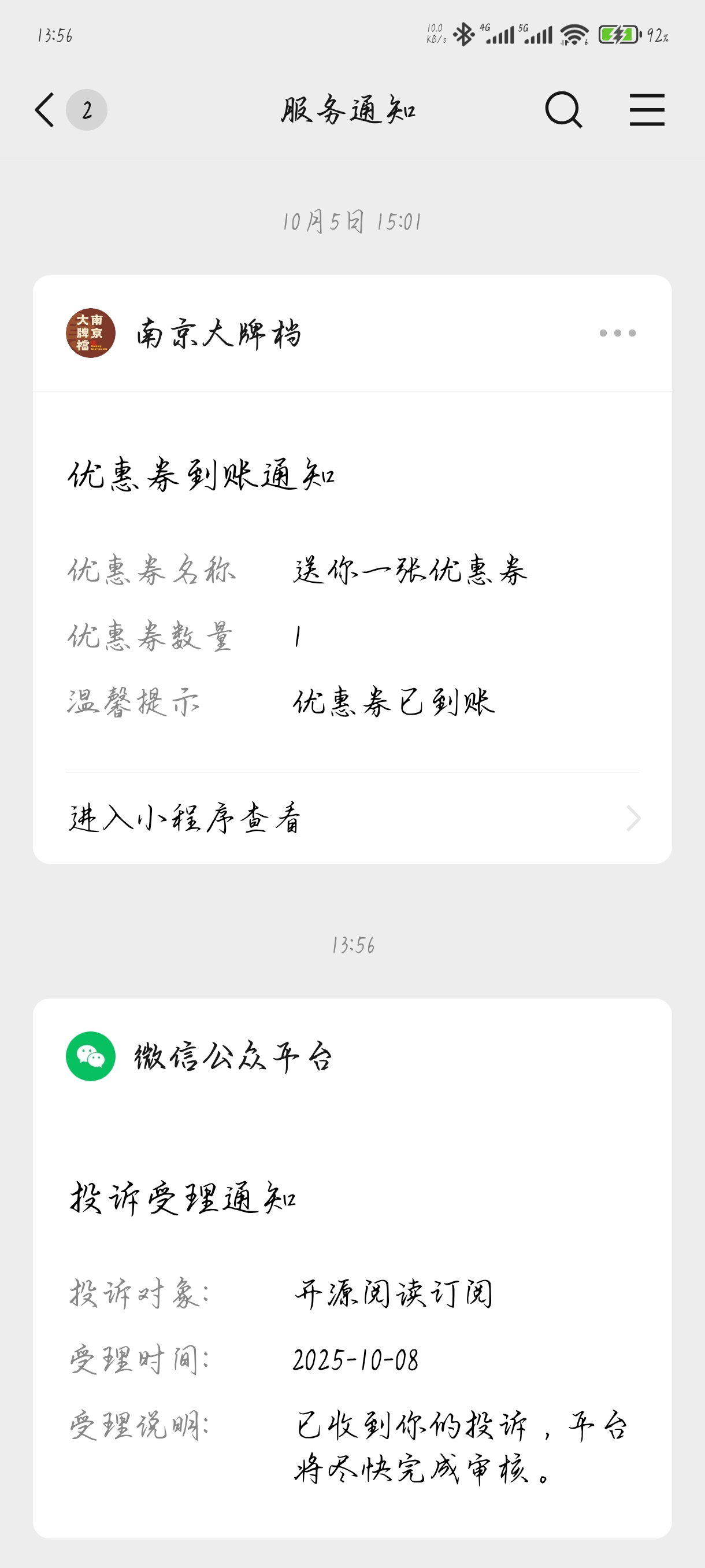This screenshot has height=1568, width=705.
Task: Search service notifications
Action: (563, 110)
